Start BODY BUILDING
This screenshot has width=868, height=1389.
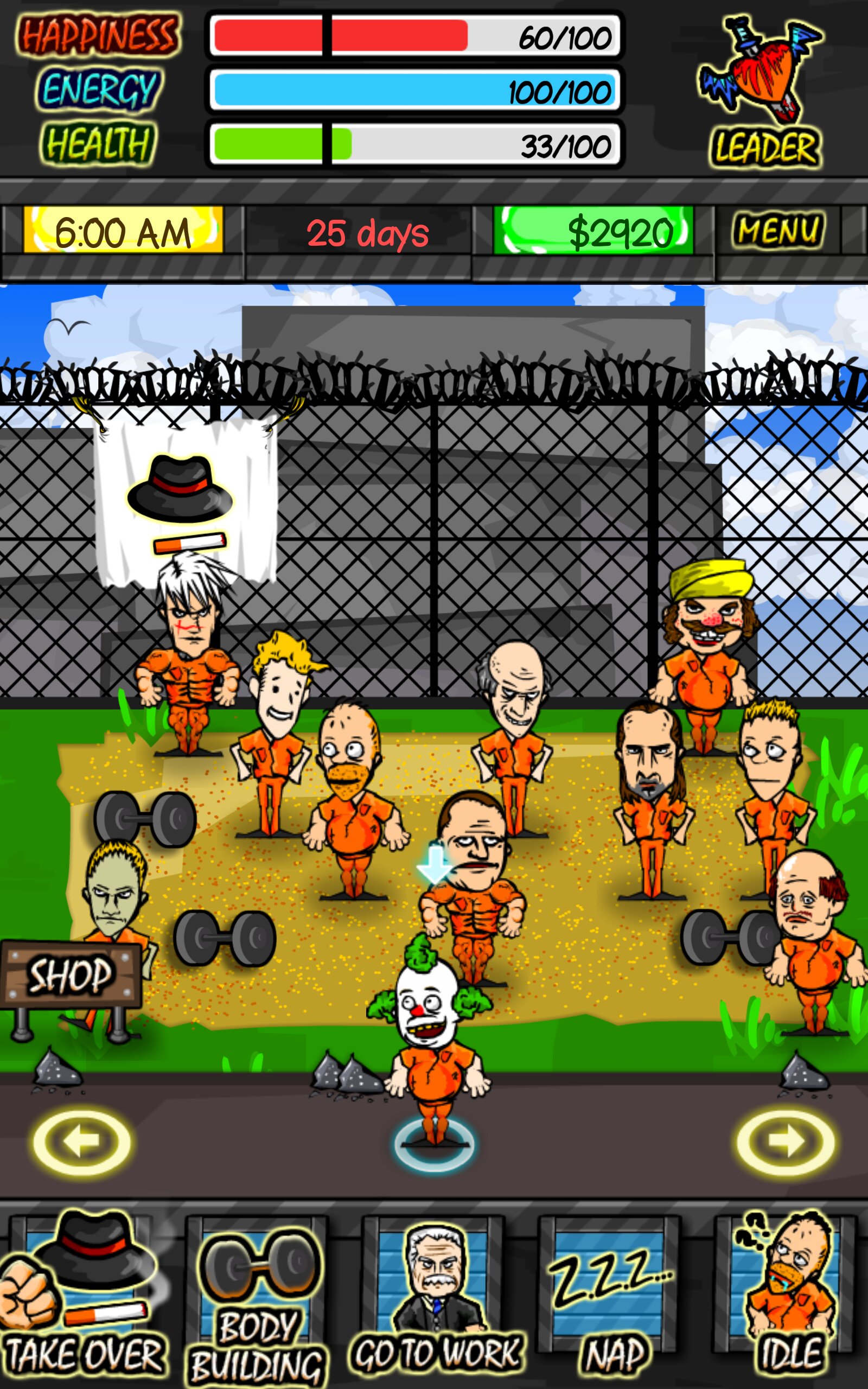pos(258,1300)
